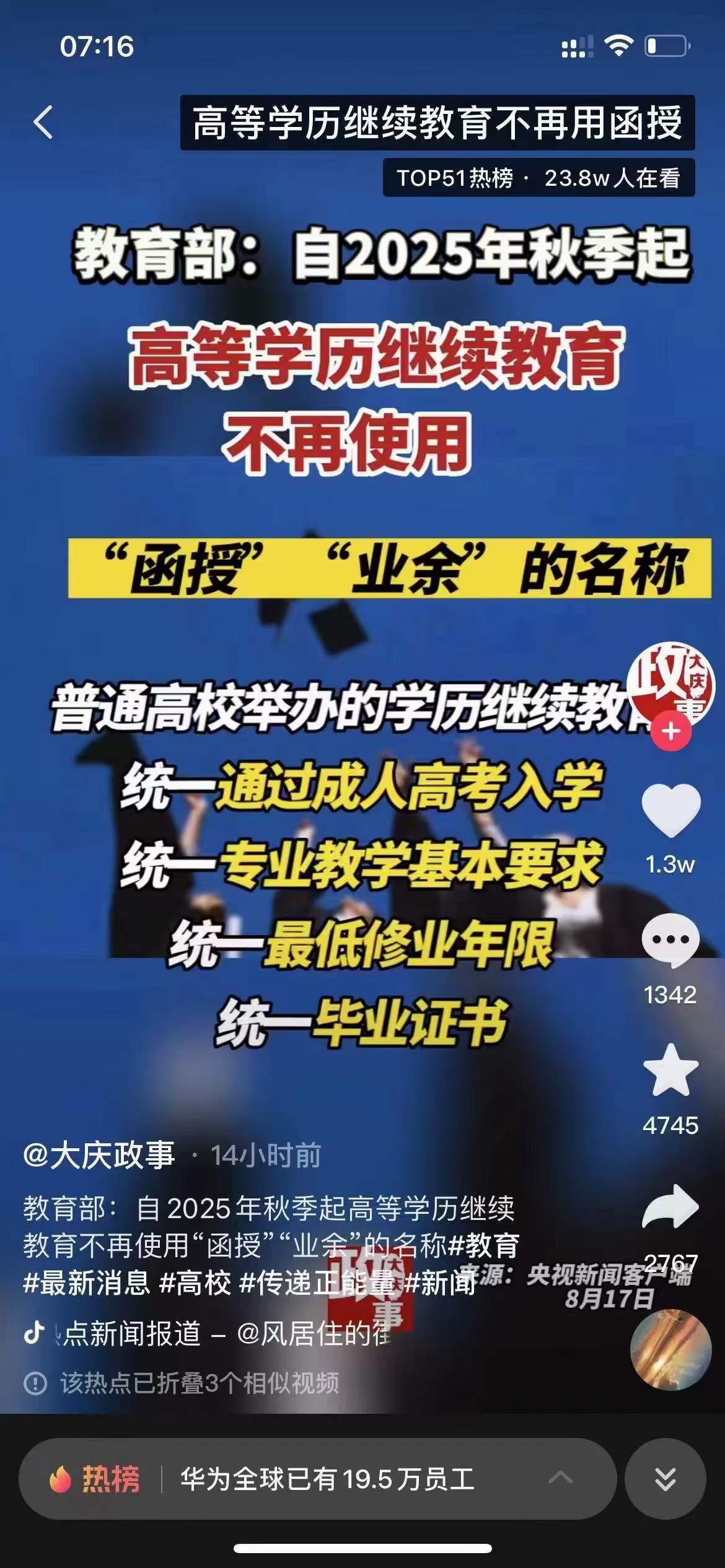Open the #高校 hashtag
725x1568 pixels.
click(195, 1282)
